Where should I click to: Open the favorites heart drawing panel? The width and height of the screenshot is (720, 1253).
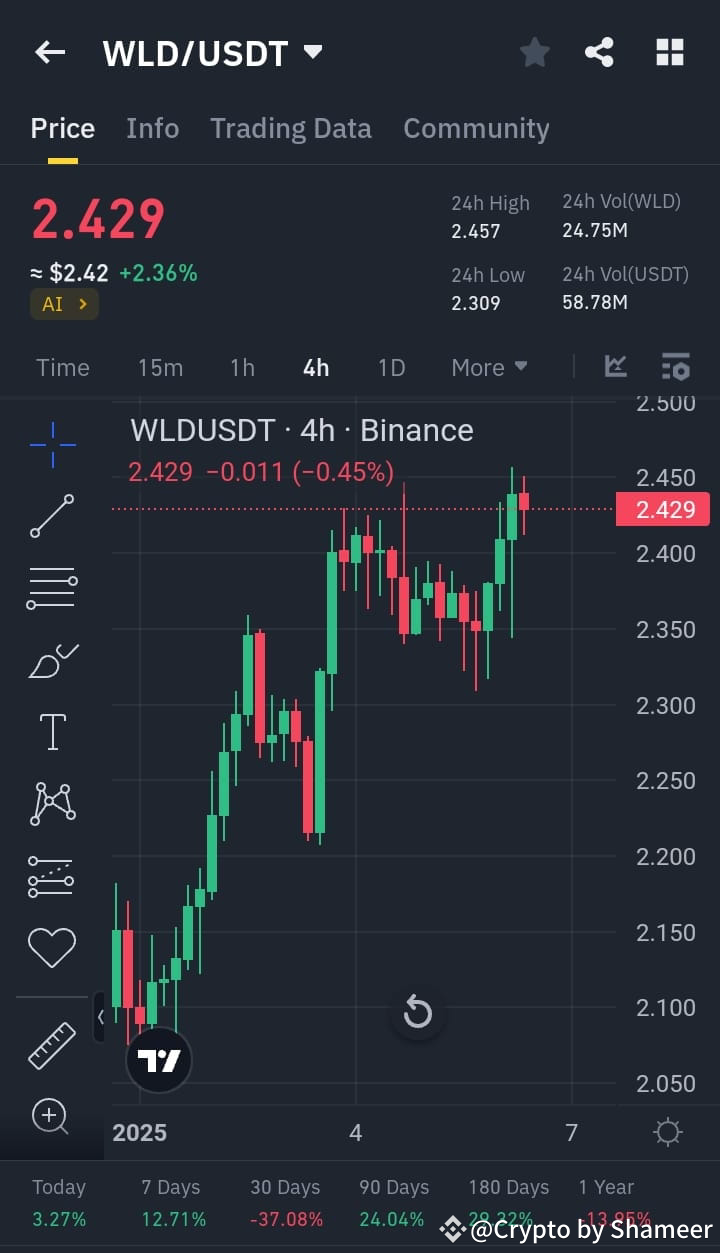click(x=51, y=947)
